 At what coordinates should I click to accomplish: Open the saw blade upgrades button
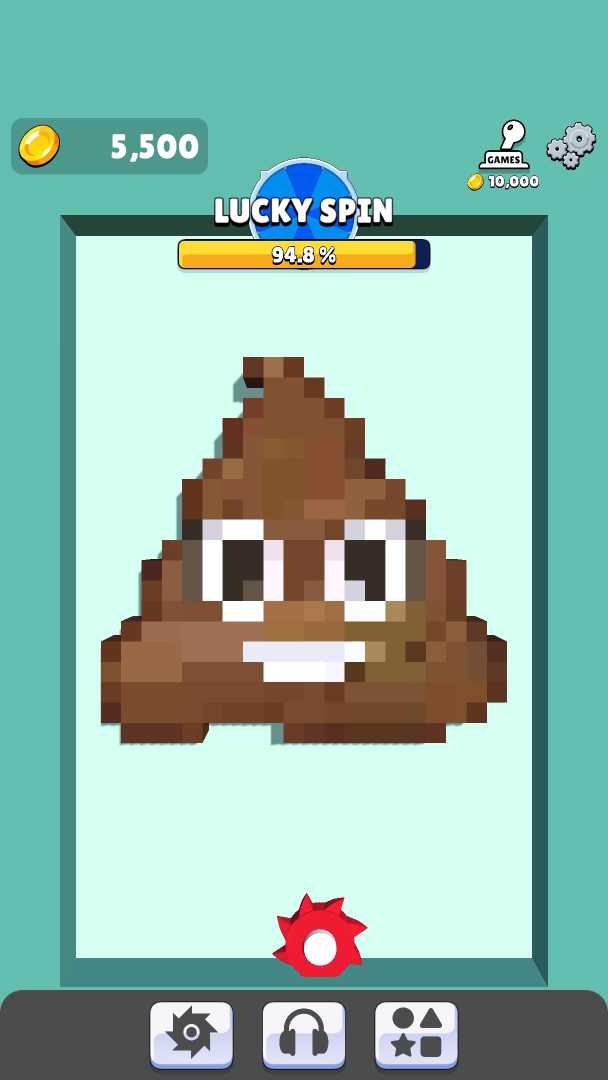191,1034
